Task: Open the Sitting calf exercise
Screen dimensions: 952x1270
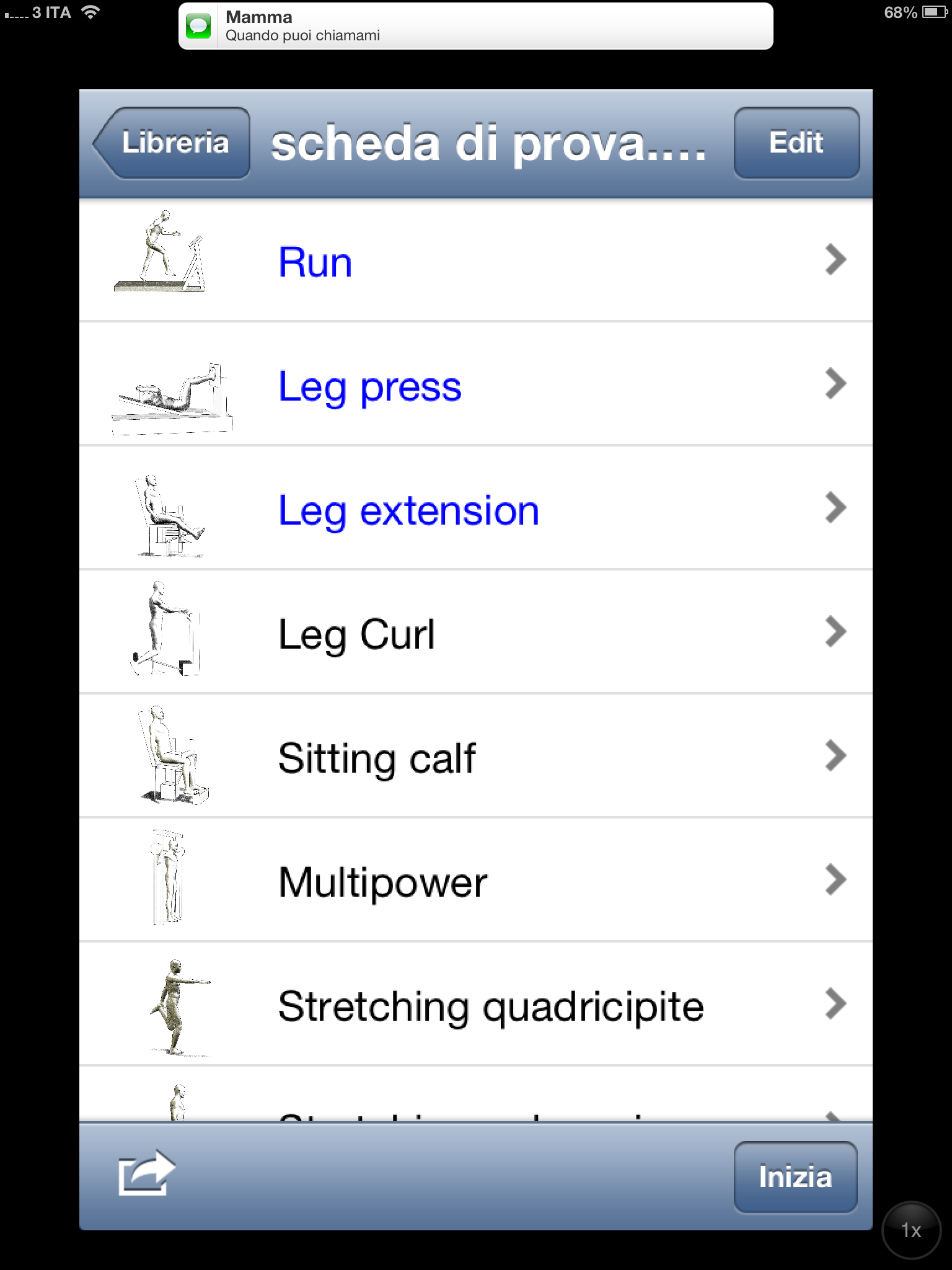Action: click(x=475, y=757)
